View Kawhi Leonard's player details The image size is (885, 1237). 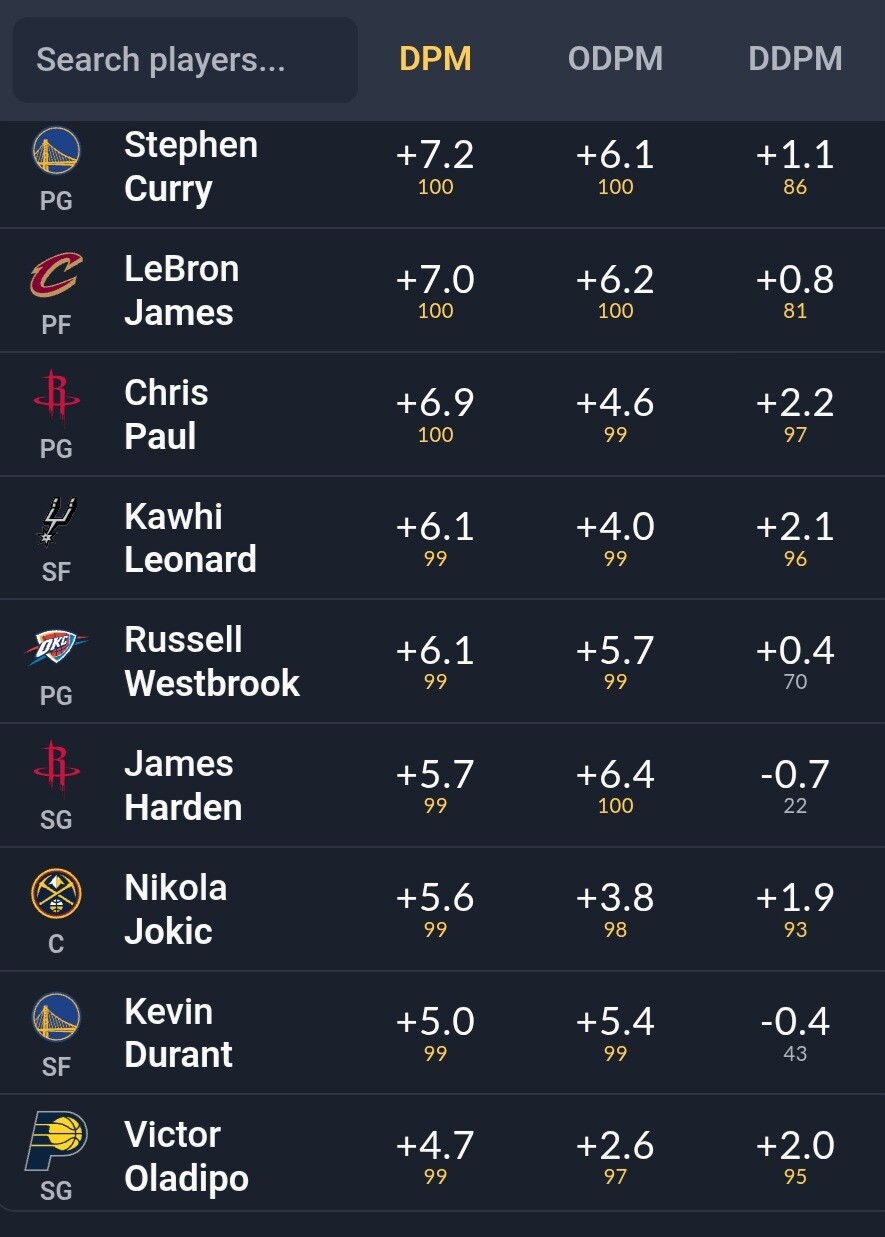[x=442, y=538]
